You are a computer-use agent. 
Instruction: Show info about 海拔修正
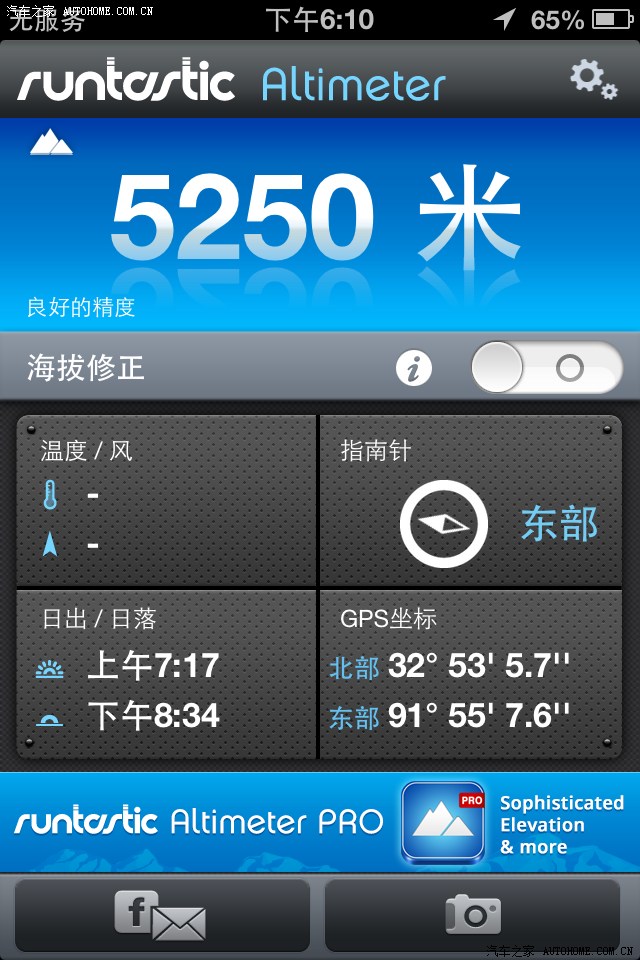pos(414,368)
